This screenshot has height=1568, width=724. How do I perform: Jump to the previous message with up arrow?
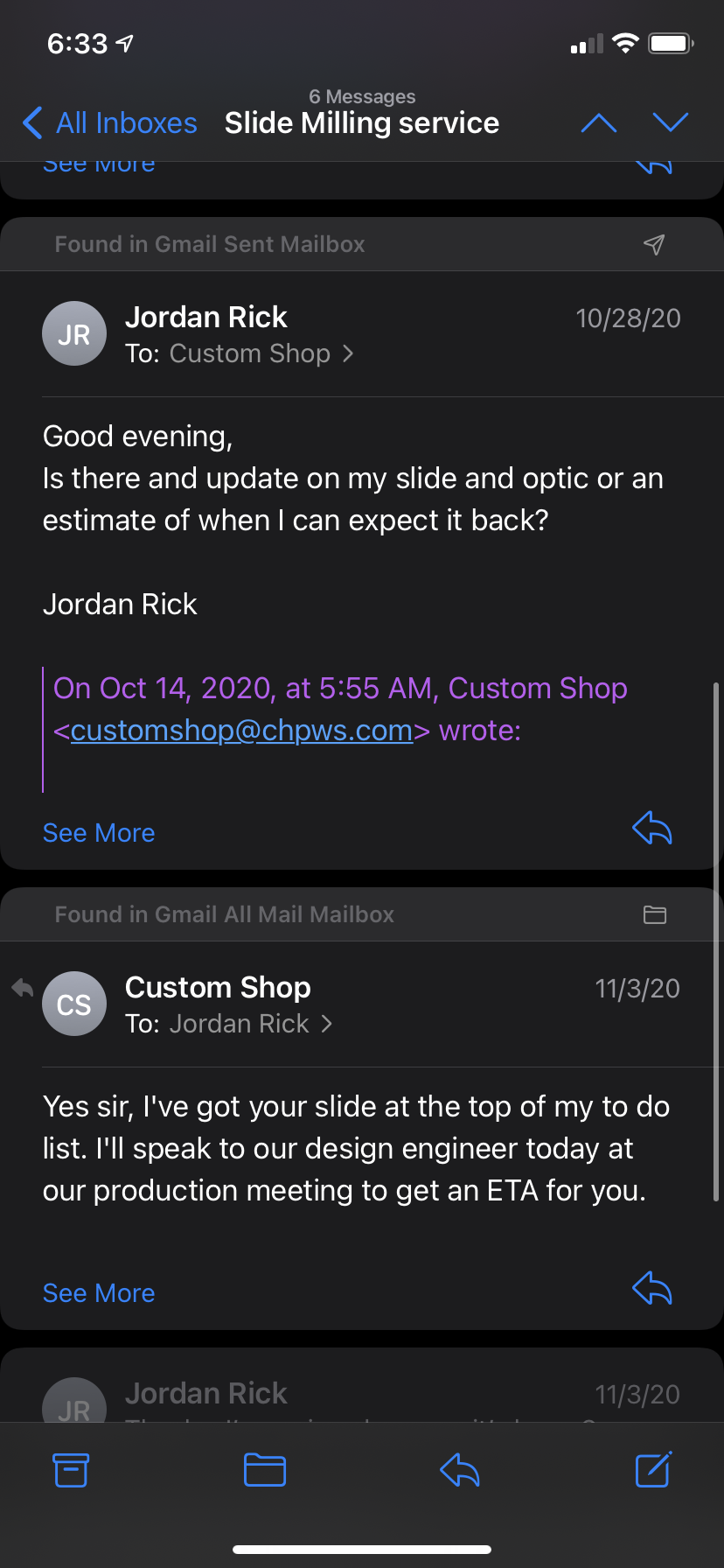tap(599, 123)
